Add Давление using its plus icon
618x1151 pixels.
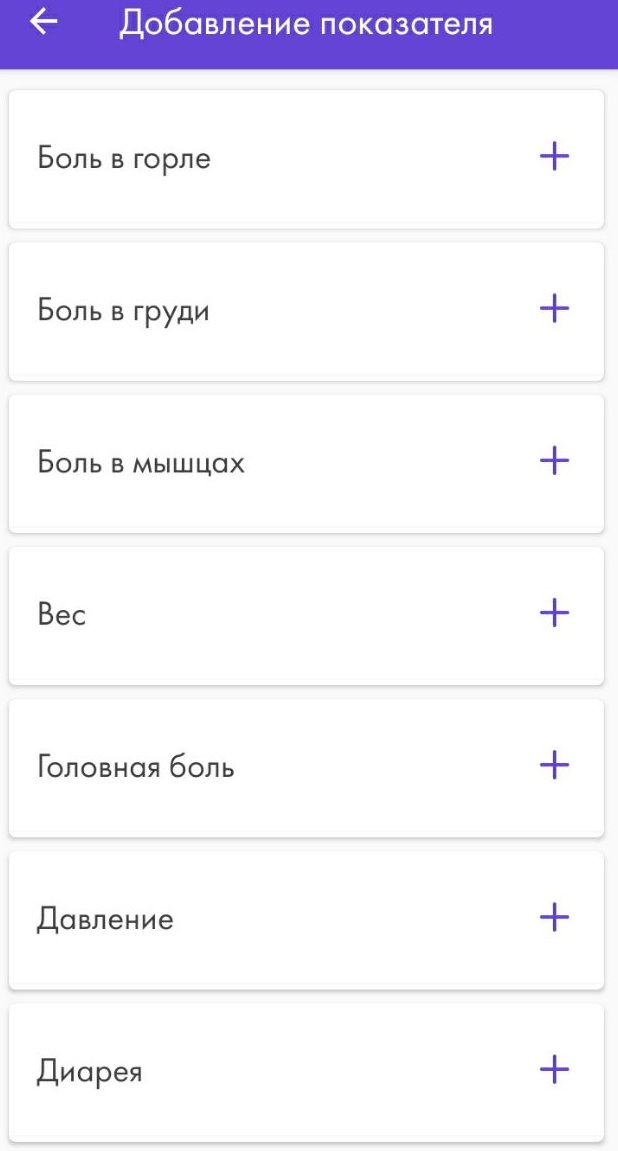tap(554, 917)
